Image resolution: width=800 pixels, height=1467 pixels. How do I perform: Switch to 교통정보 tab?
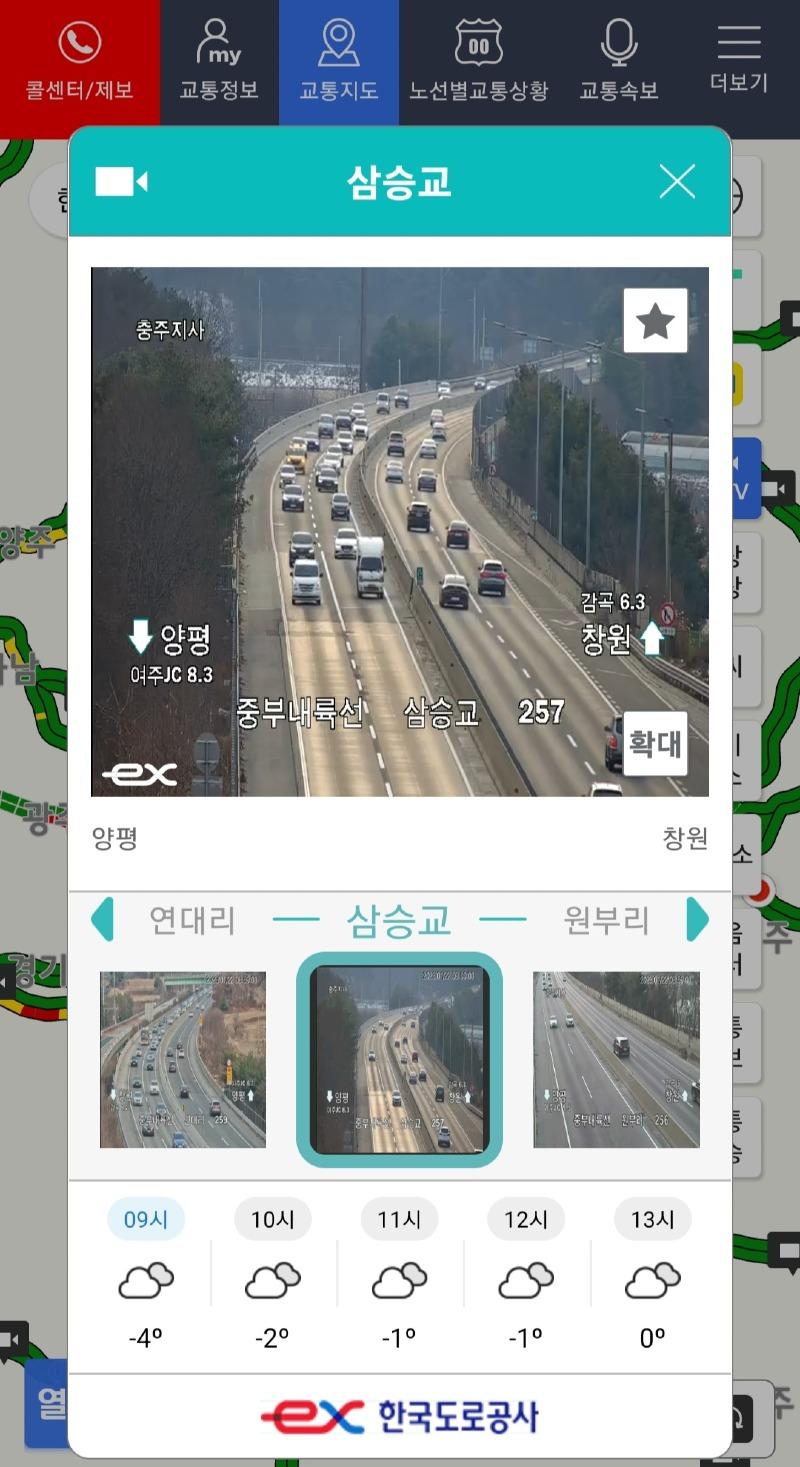(x=219, y=63)
